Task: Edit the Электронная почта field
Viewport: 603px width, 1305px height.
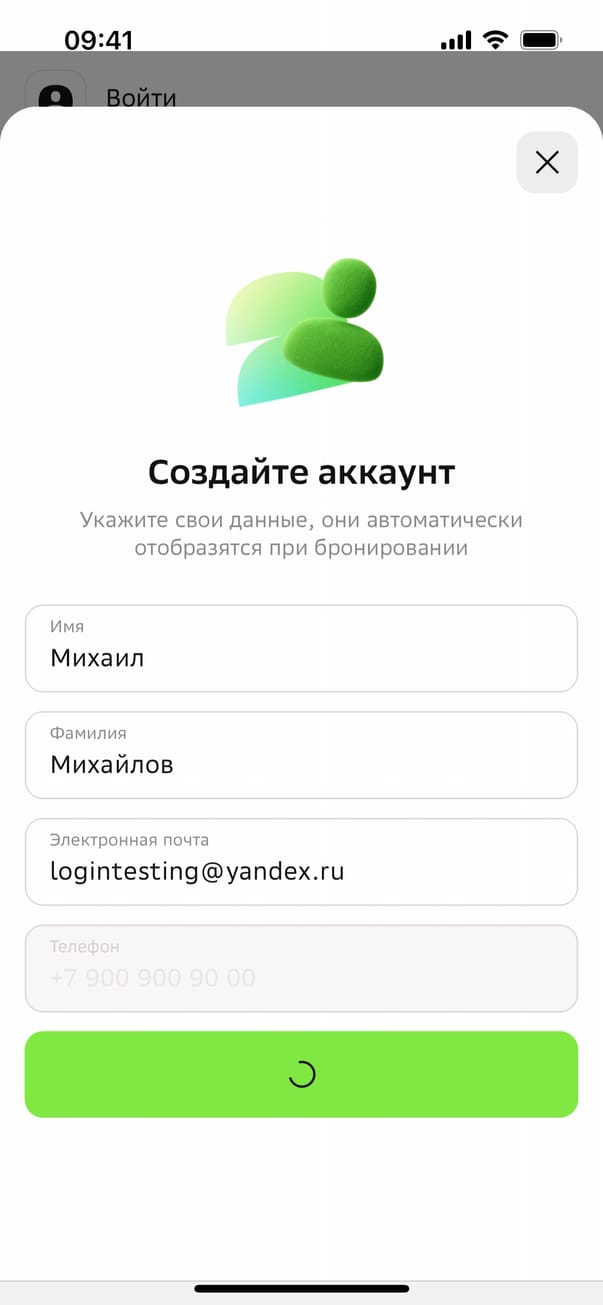Action: tap(301, 861)
